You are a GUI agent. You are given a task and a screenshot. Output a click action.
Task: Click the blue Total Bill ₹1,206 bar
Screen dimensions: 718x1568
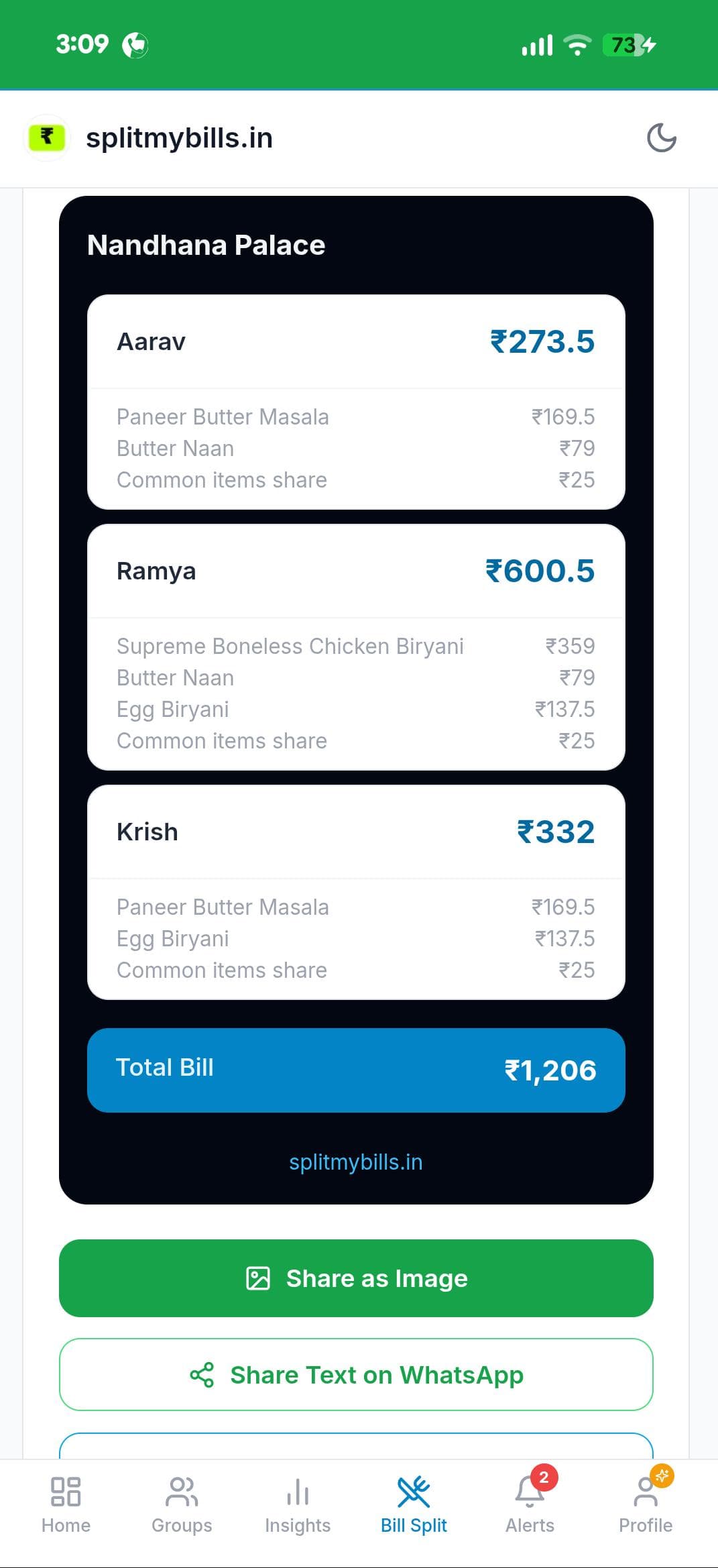pos(355,1070)
